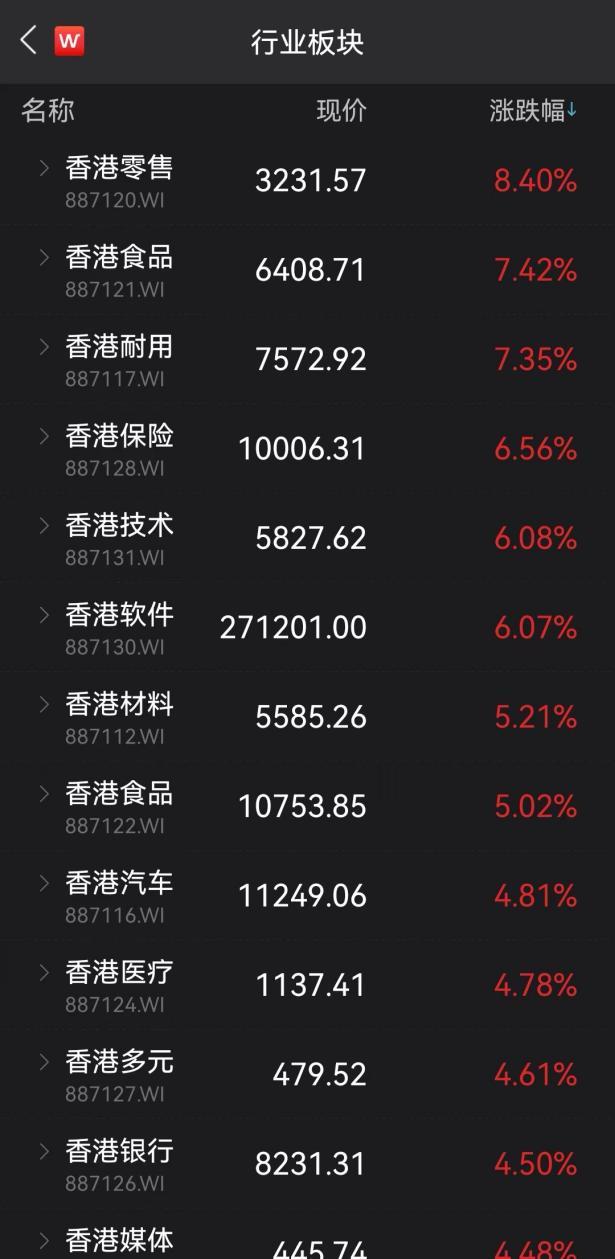This screenshot has height=1259, width=615.
Task: Go back using the top-left arrow
Action: coord(28,41)
